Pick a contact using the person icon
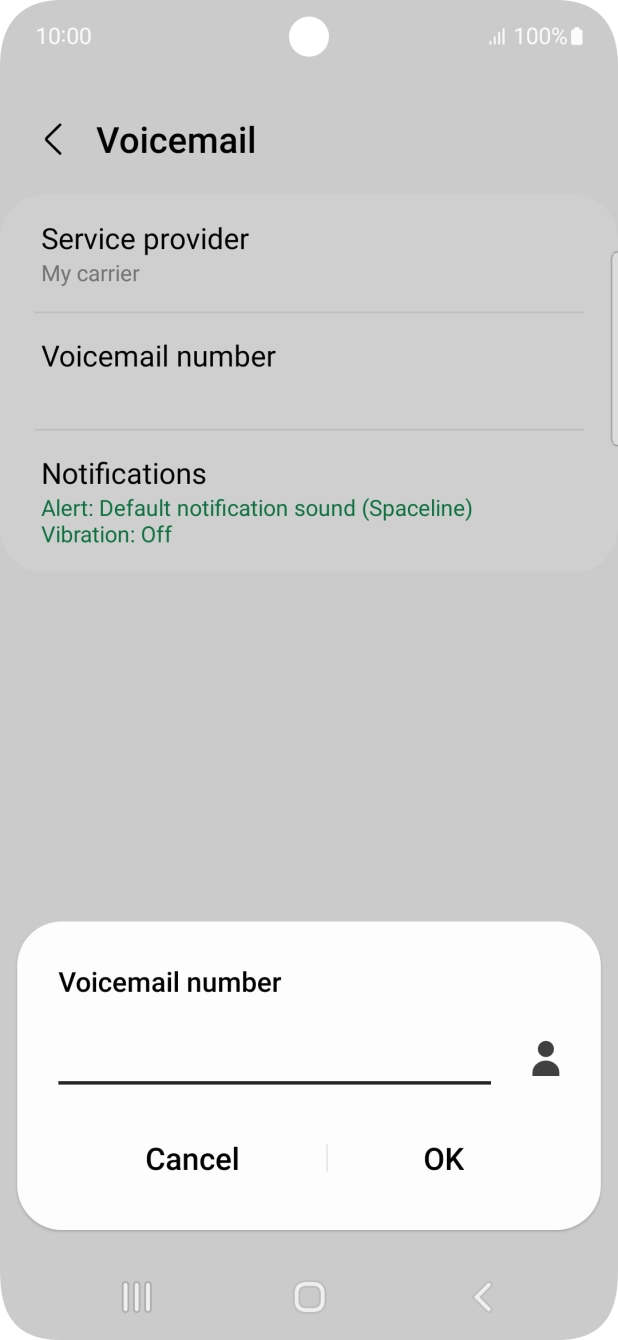Viewport: 618px width, 1340px height. [545, 1058]
